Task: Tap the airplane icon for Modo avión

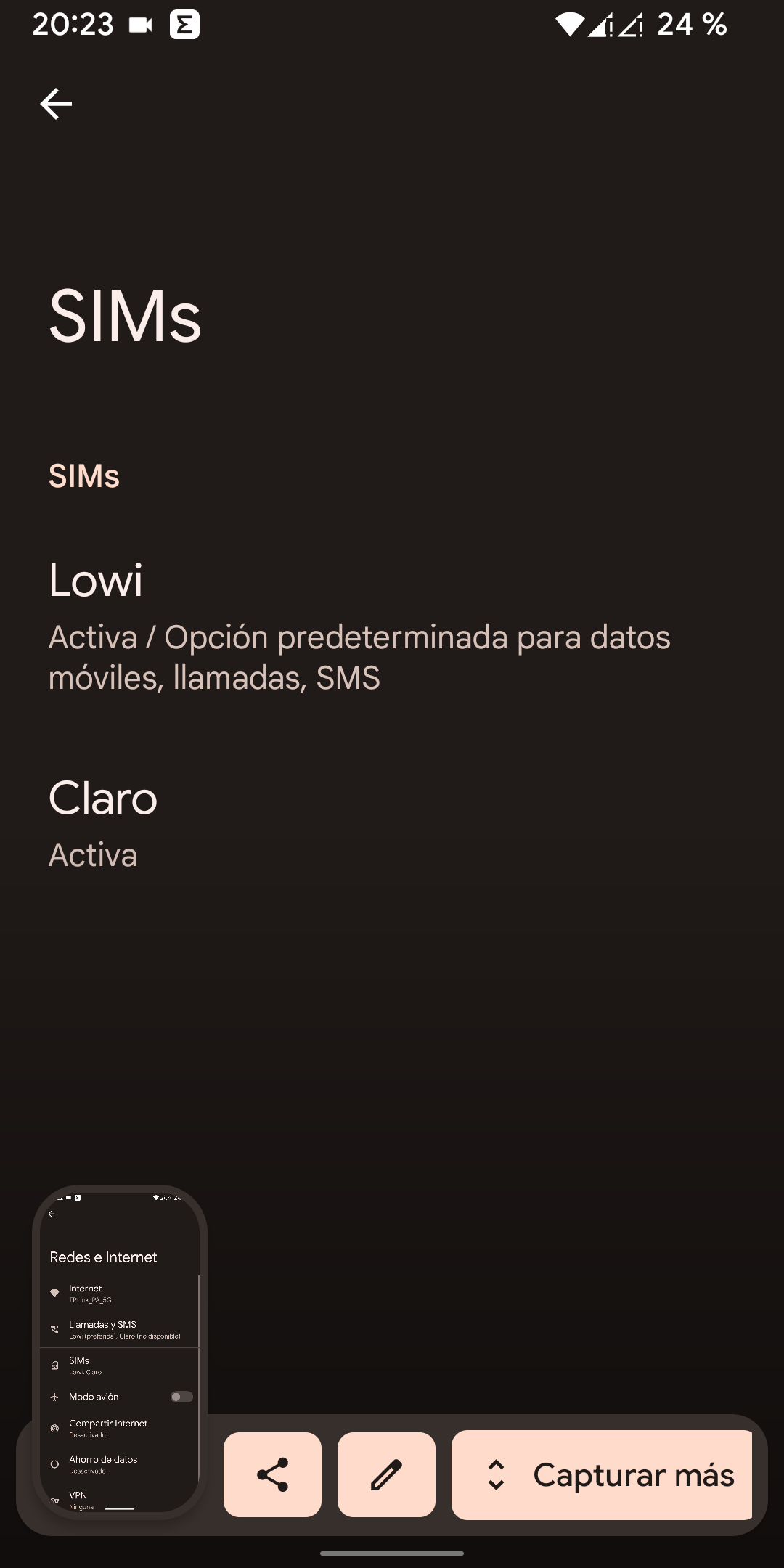Action: tap(54, 1396)
